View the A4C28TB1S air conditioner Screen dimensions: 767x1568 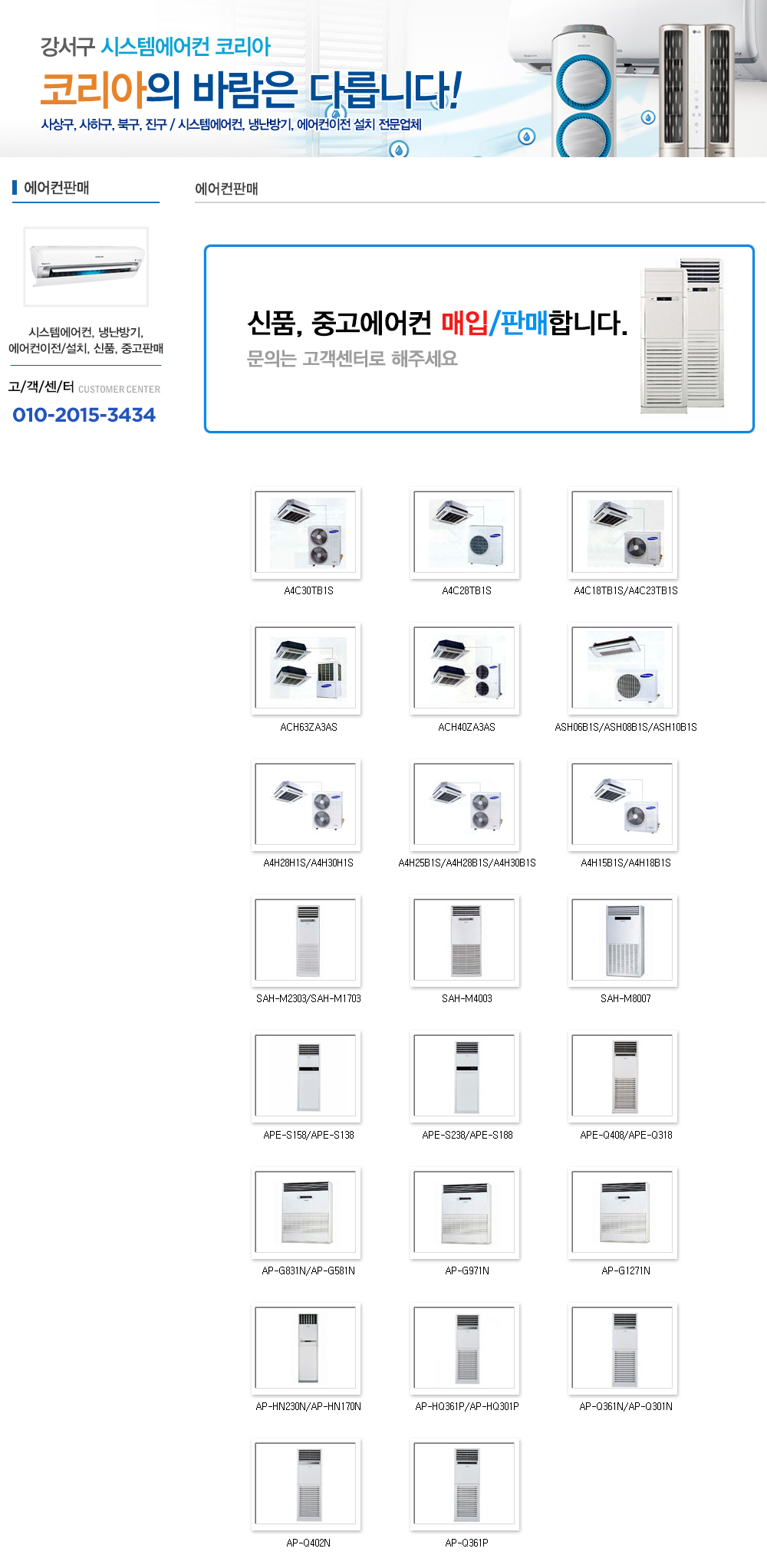(x=466, y=533)
